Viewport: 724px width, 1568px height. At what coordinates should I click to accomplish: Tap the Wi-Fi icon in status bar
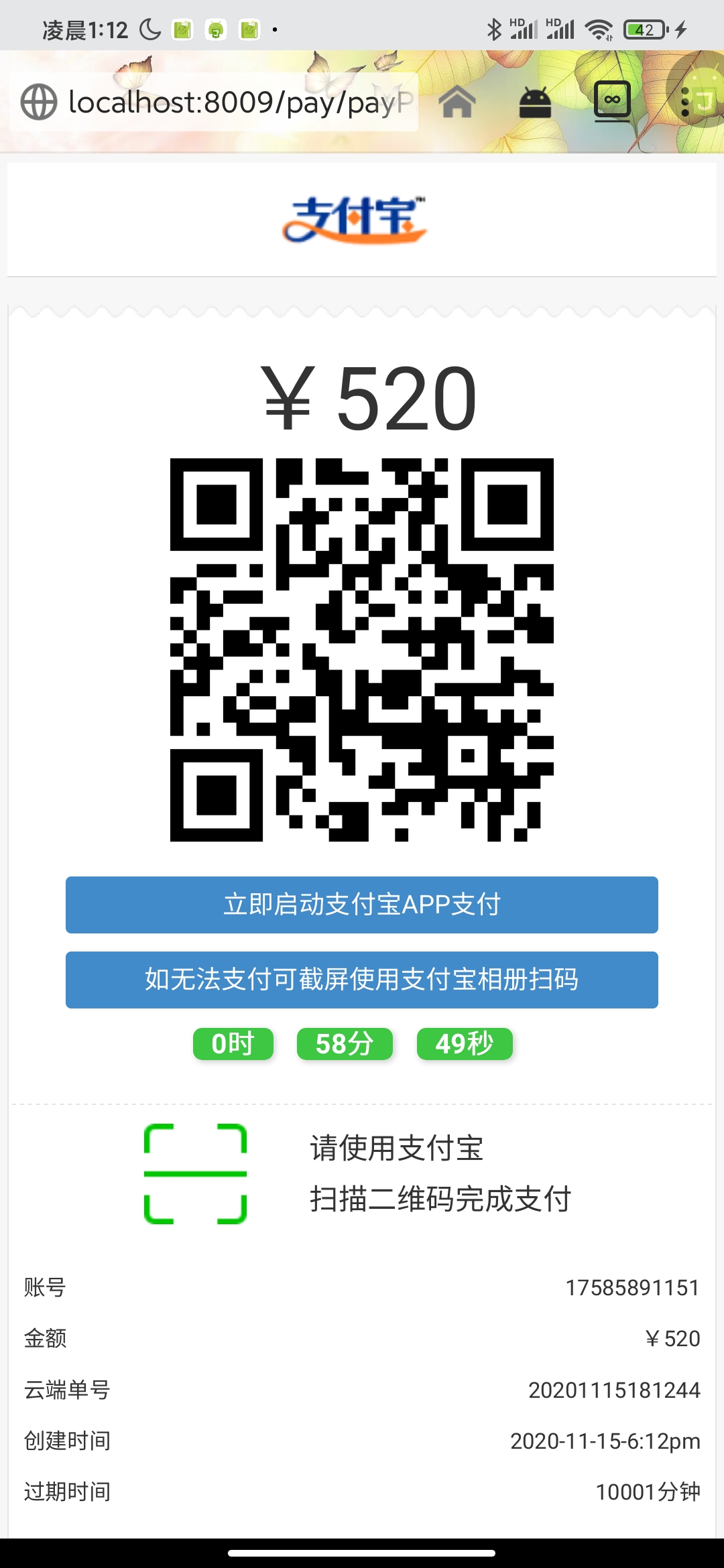[597, 28]
